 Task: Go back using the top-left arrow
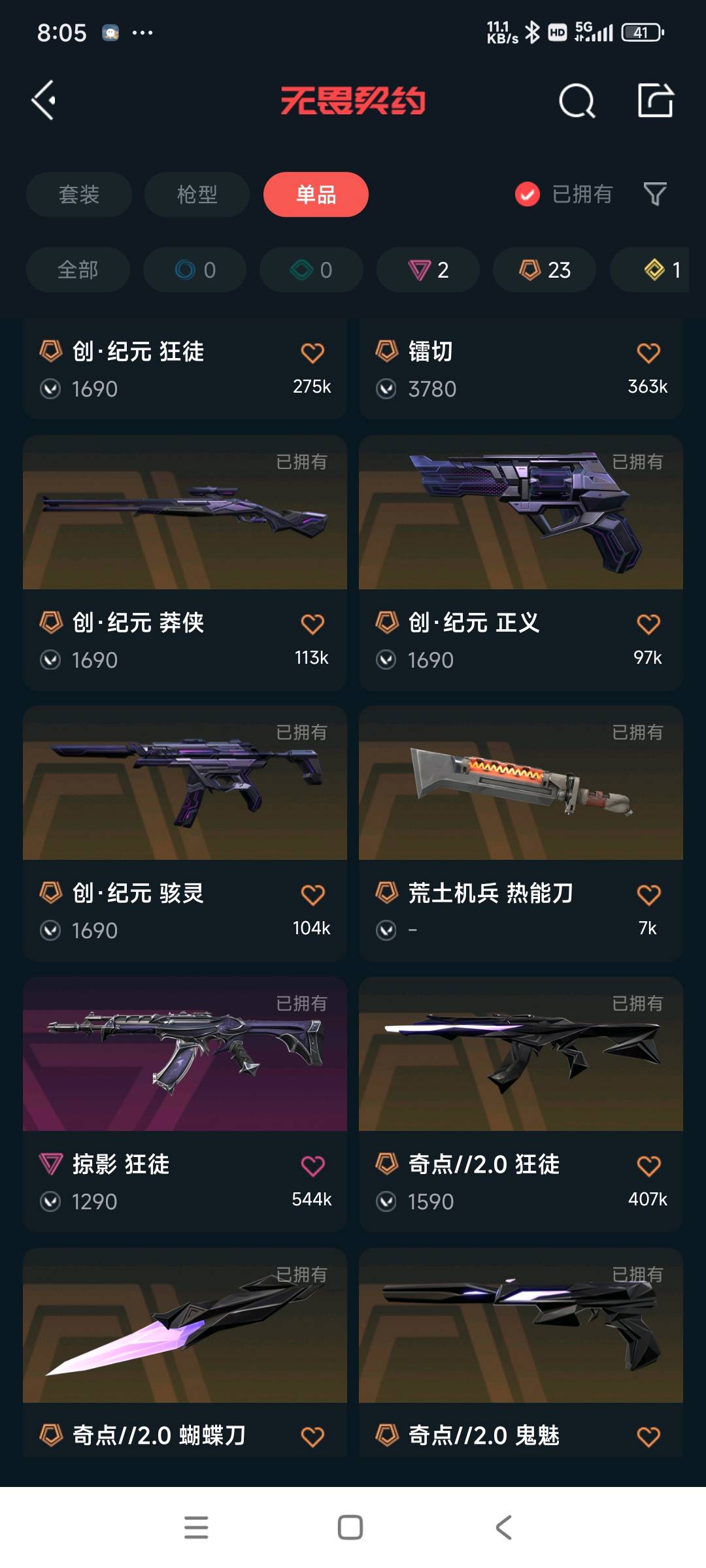(x=44, y=101)
